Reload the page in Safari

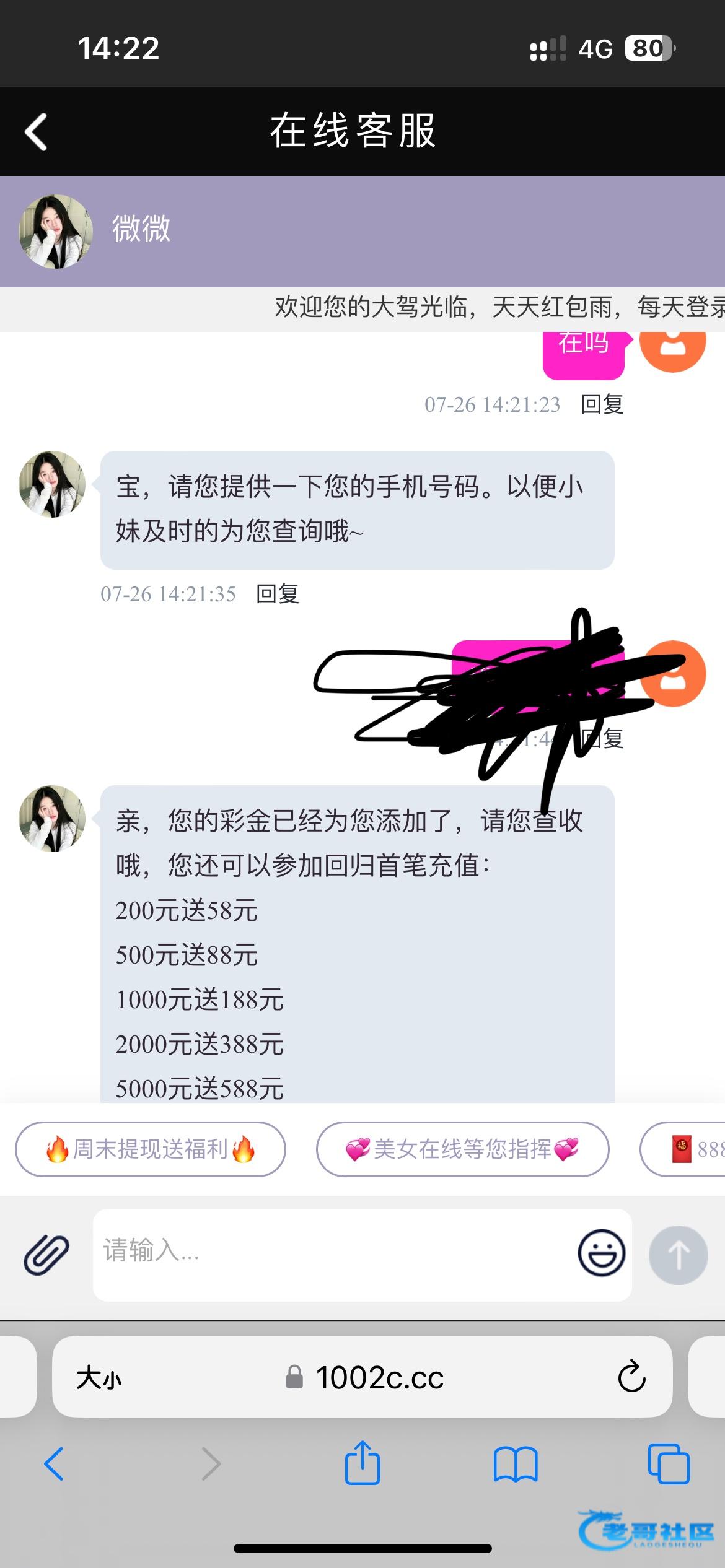[631, 1378]
